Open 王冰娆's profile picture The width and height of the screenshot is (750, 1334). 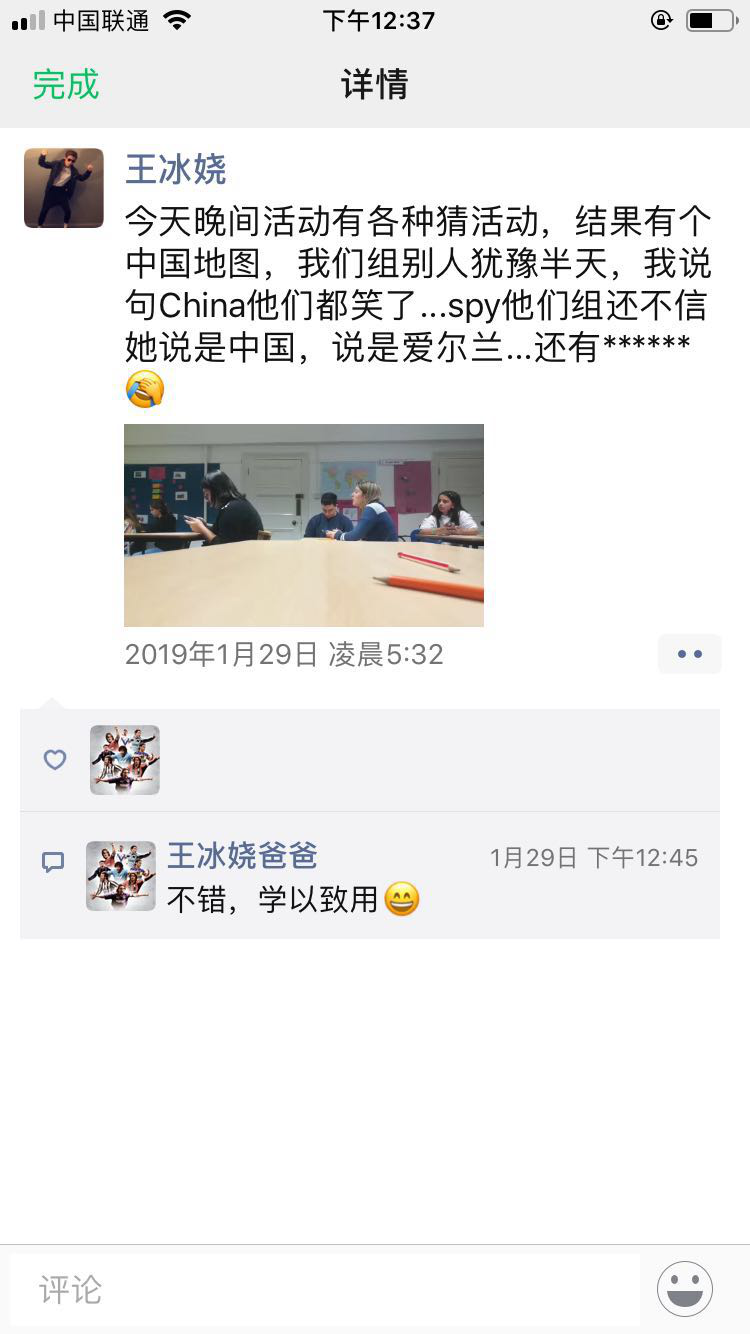[x=64, y=188]
